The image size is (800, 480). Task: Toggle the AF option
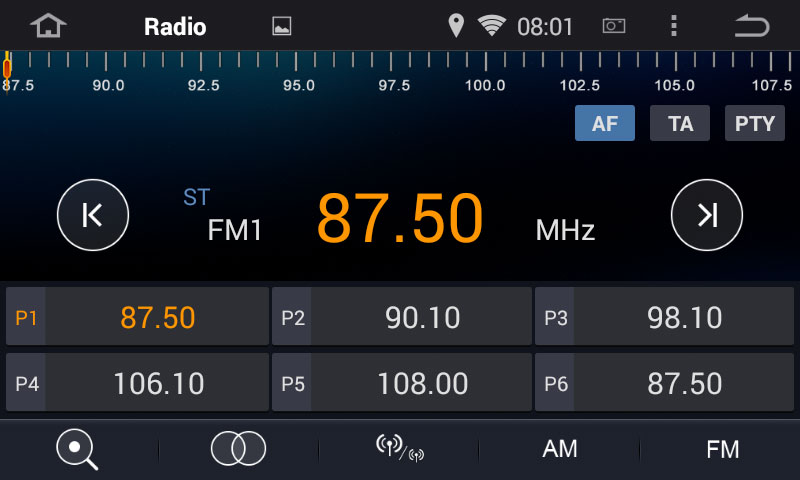pyautogui.click(x=604, y=124)
